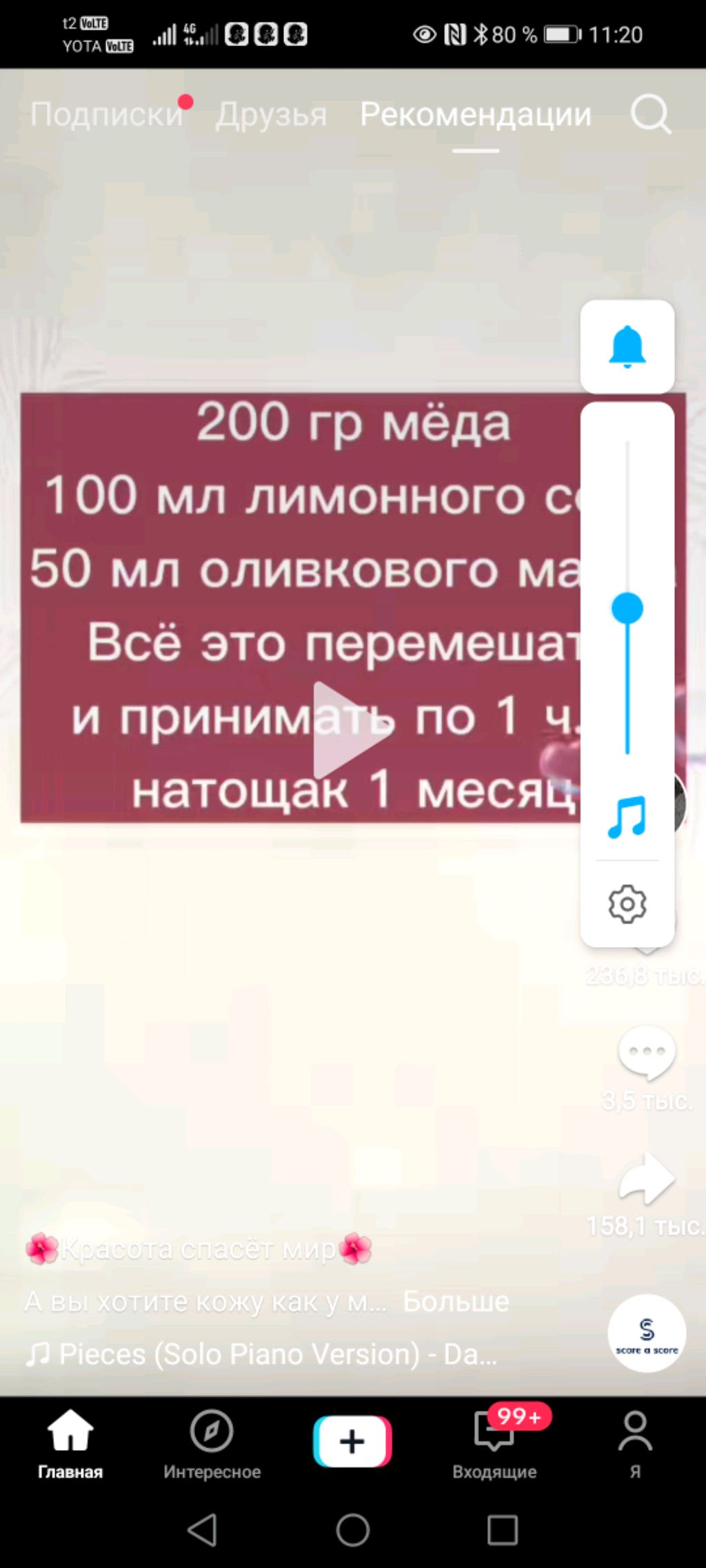Tap the system back button
The image size is (706, 1568).
click(202, 1530)
